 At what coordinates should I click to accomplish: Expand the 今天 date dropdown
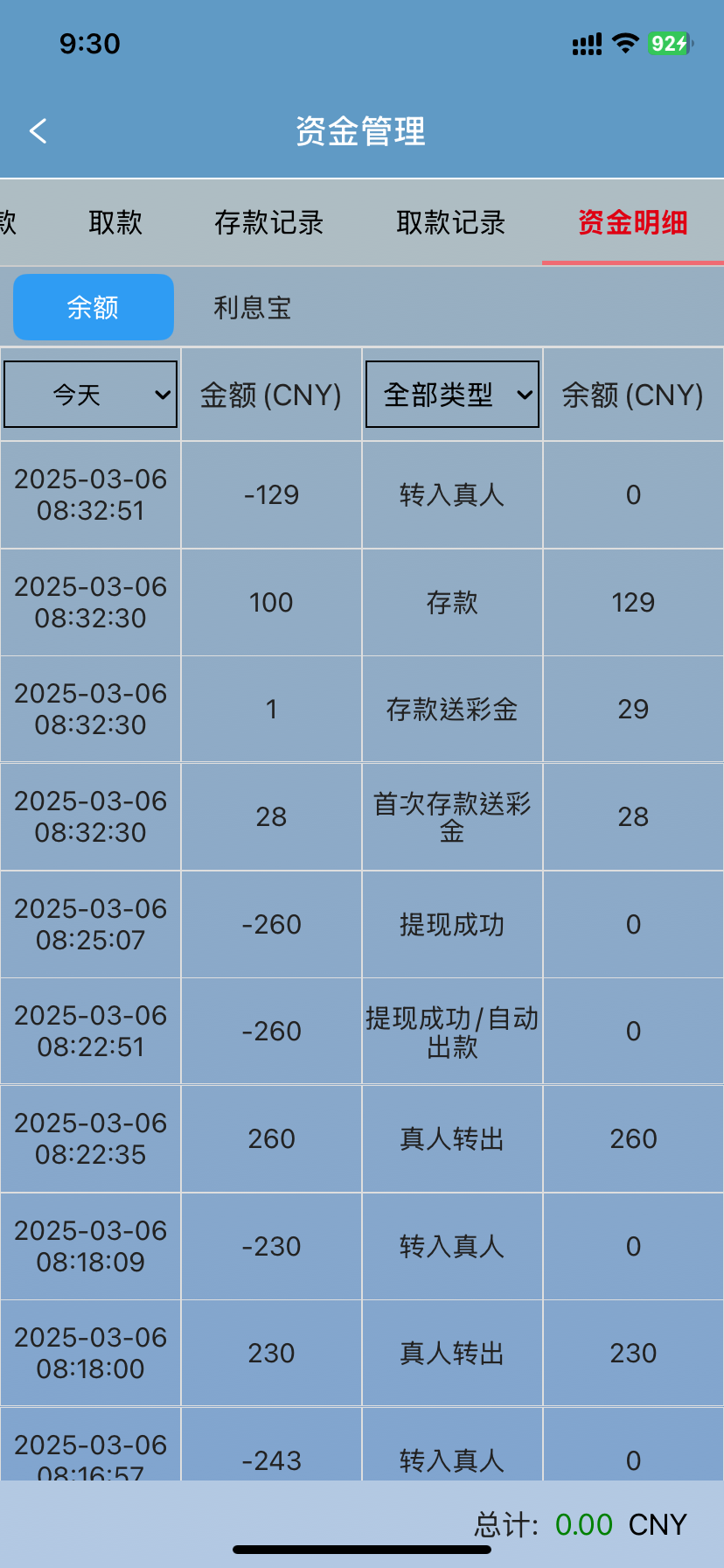click(x=91, y=395)
